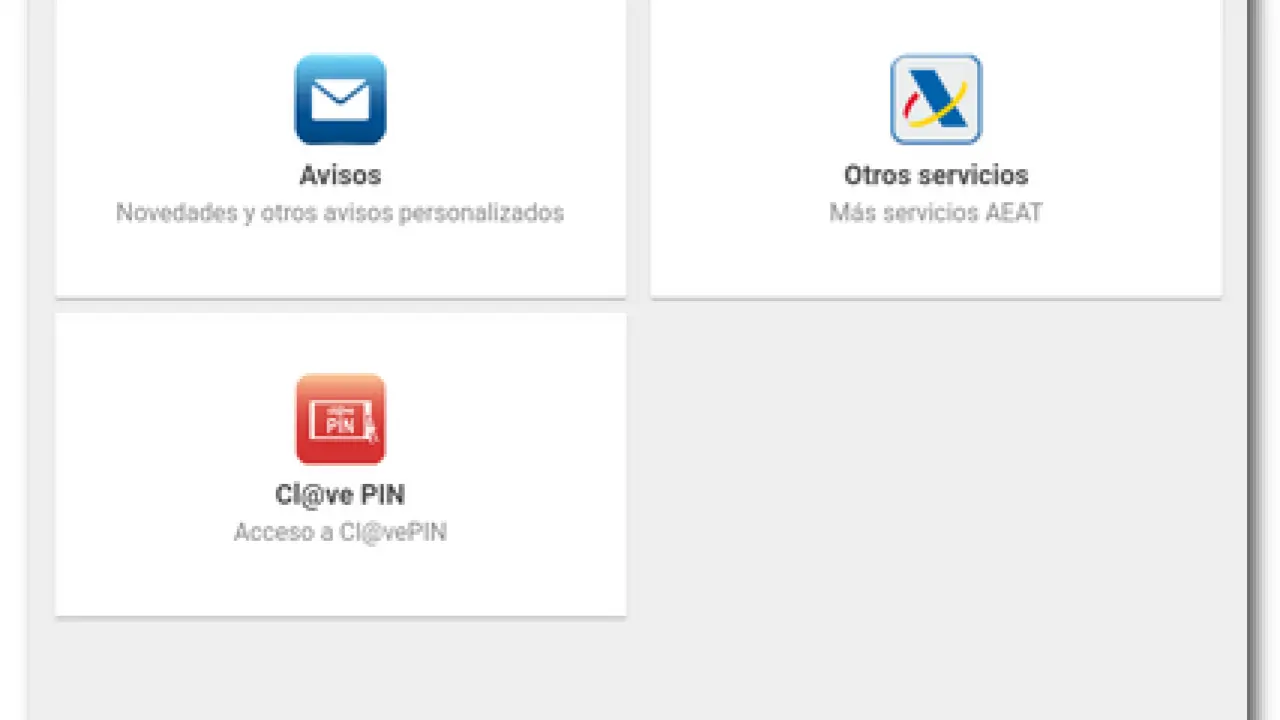Open the Cl@ve PIN card
The height and width of the screenshot is (720, 1280).
[x=340, y=460]
